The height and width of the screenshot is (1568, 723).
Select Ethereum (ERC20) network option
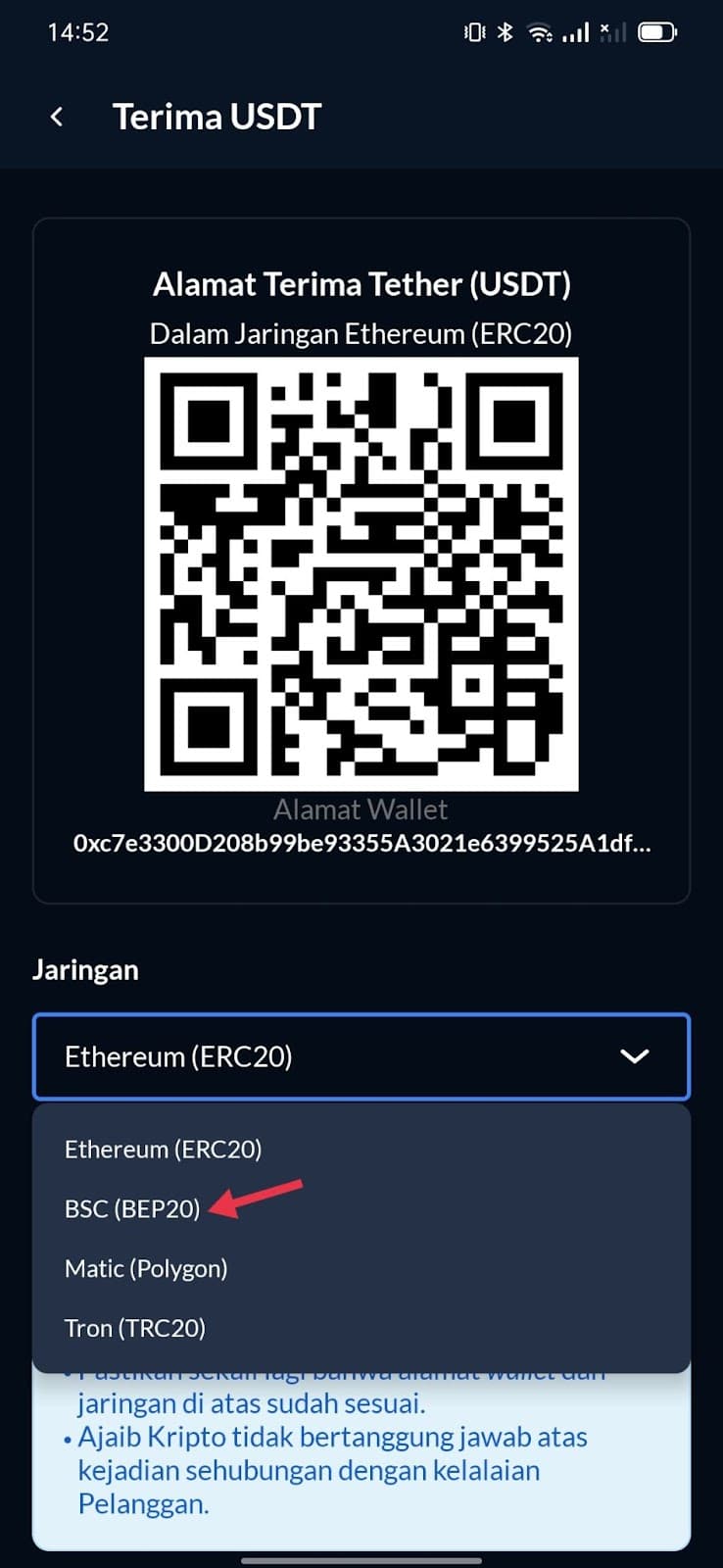point(164,1149)
